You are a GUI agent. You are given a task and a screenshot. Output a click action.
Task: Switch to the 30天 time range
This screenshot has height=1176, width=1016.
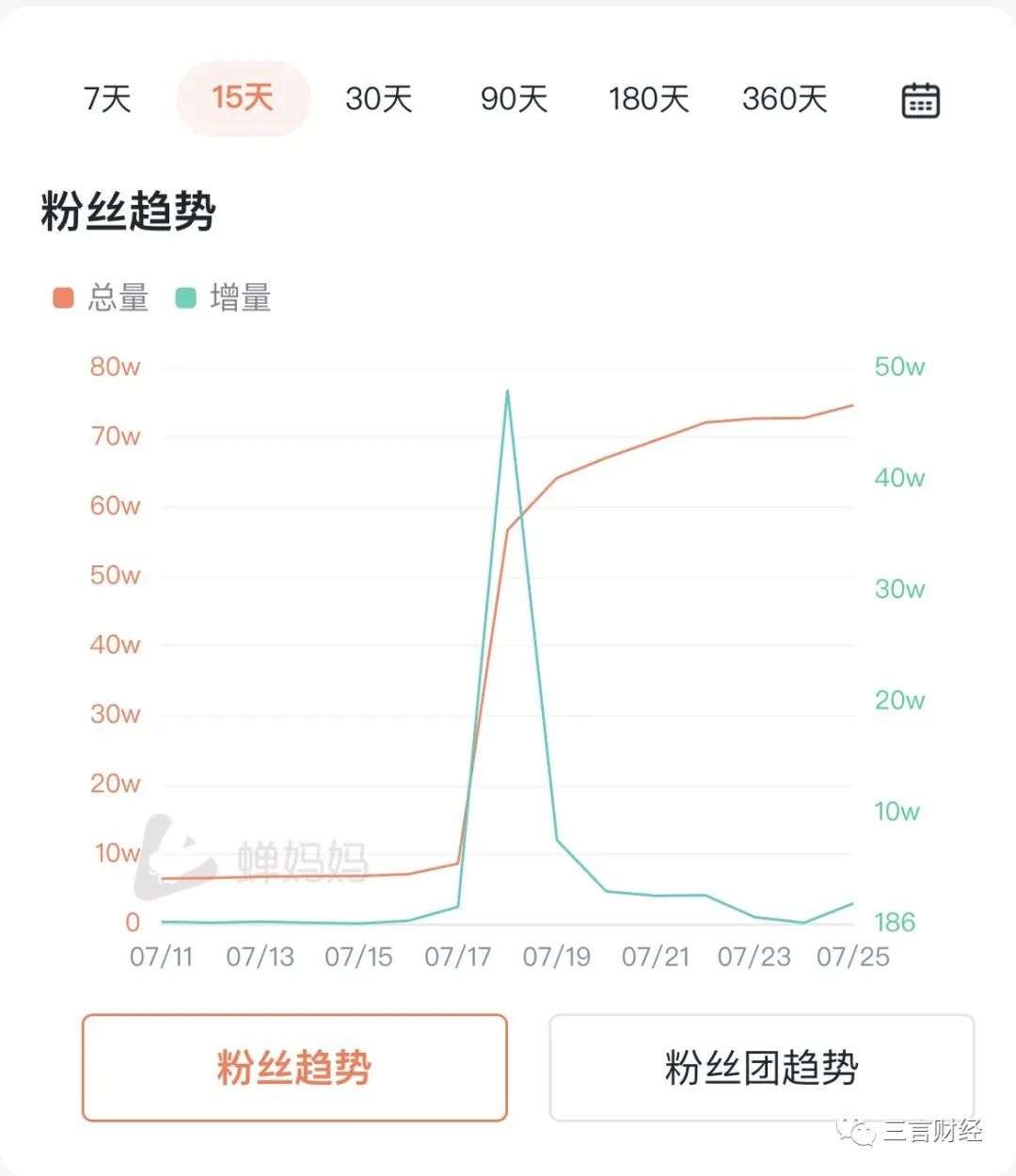378,99
